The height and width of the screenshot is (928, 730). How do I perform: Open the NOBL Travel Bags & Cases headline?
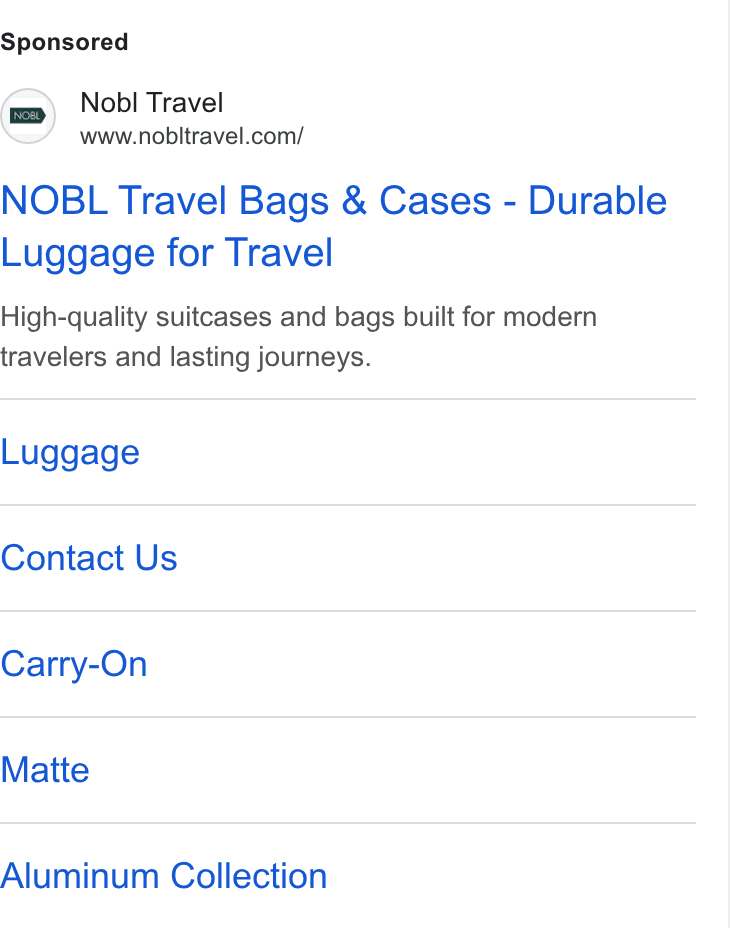[333, 227]
